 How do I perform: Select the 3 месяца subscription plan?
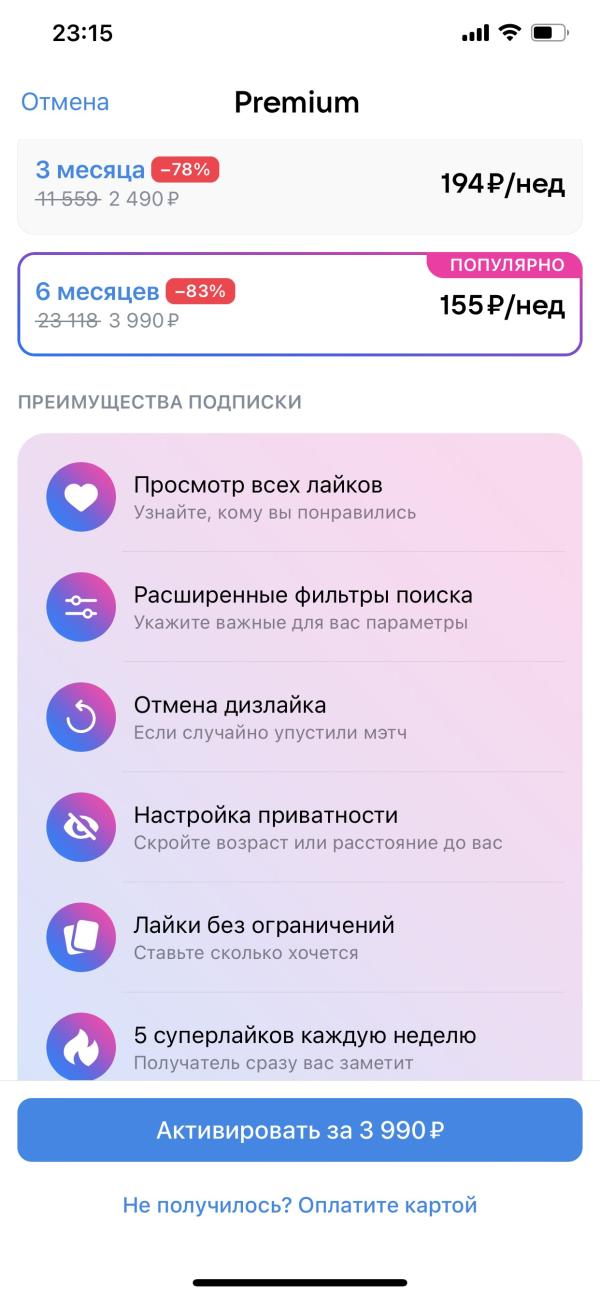tap(300, 186)
